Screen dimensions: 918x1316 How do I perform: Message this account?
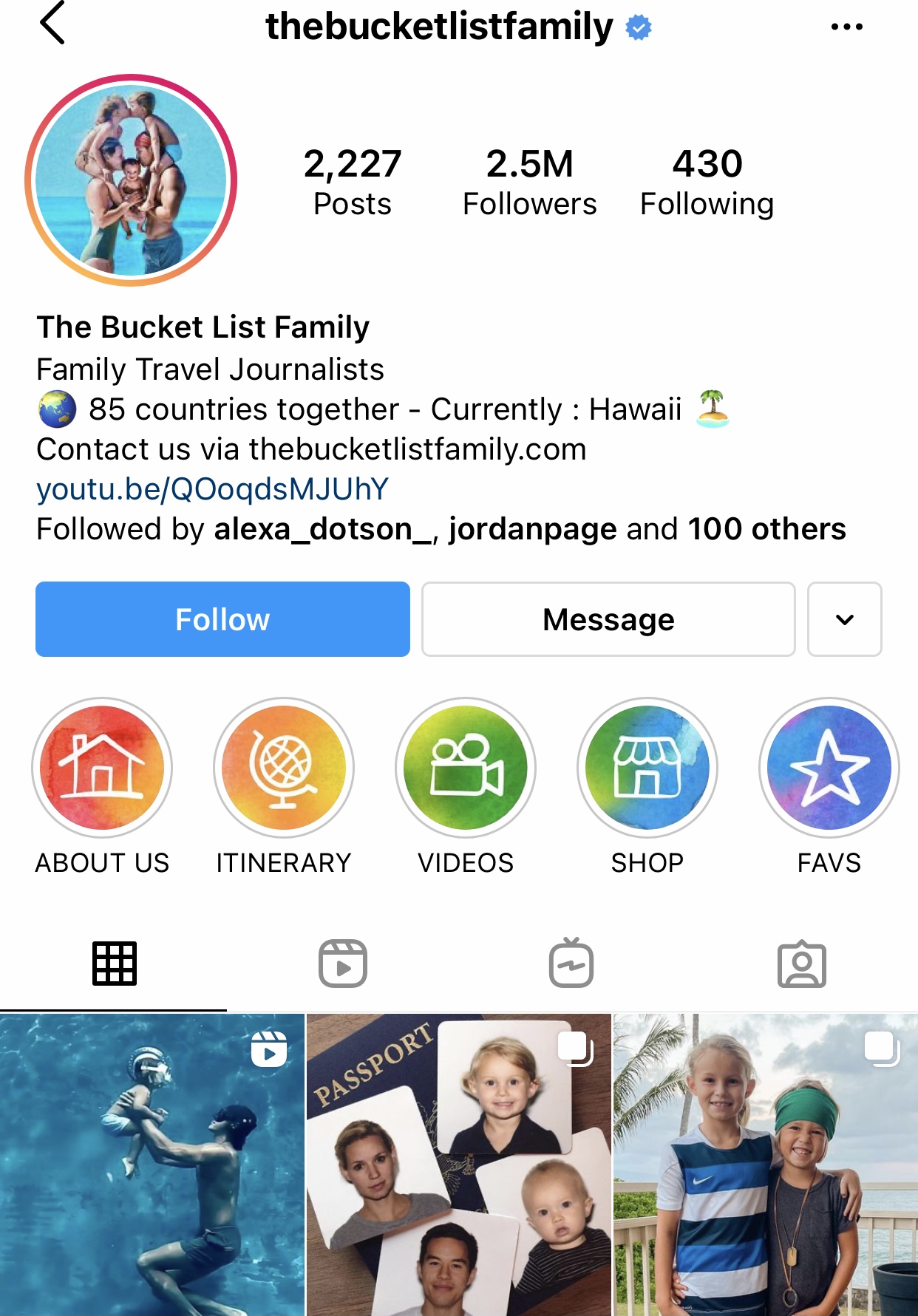tap(608, 619)
